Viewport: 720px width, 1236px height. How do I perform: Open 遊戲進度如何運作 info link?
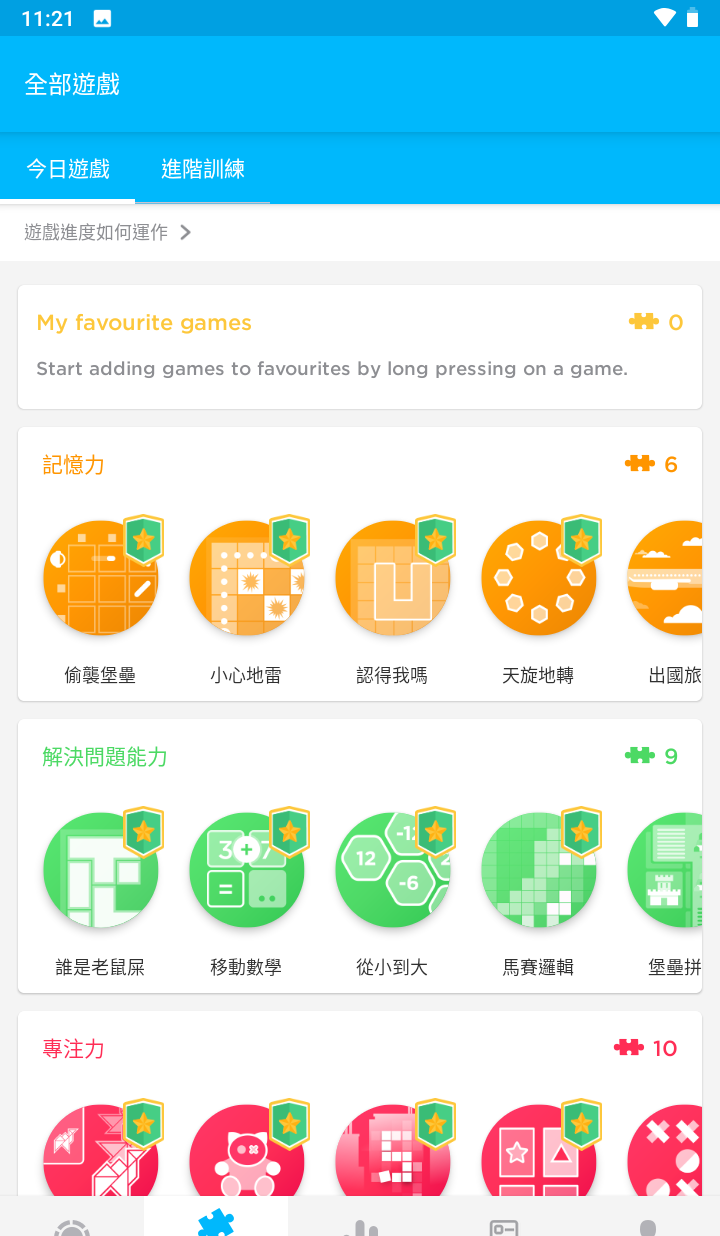pyautogui.click(x=108, y=233)
